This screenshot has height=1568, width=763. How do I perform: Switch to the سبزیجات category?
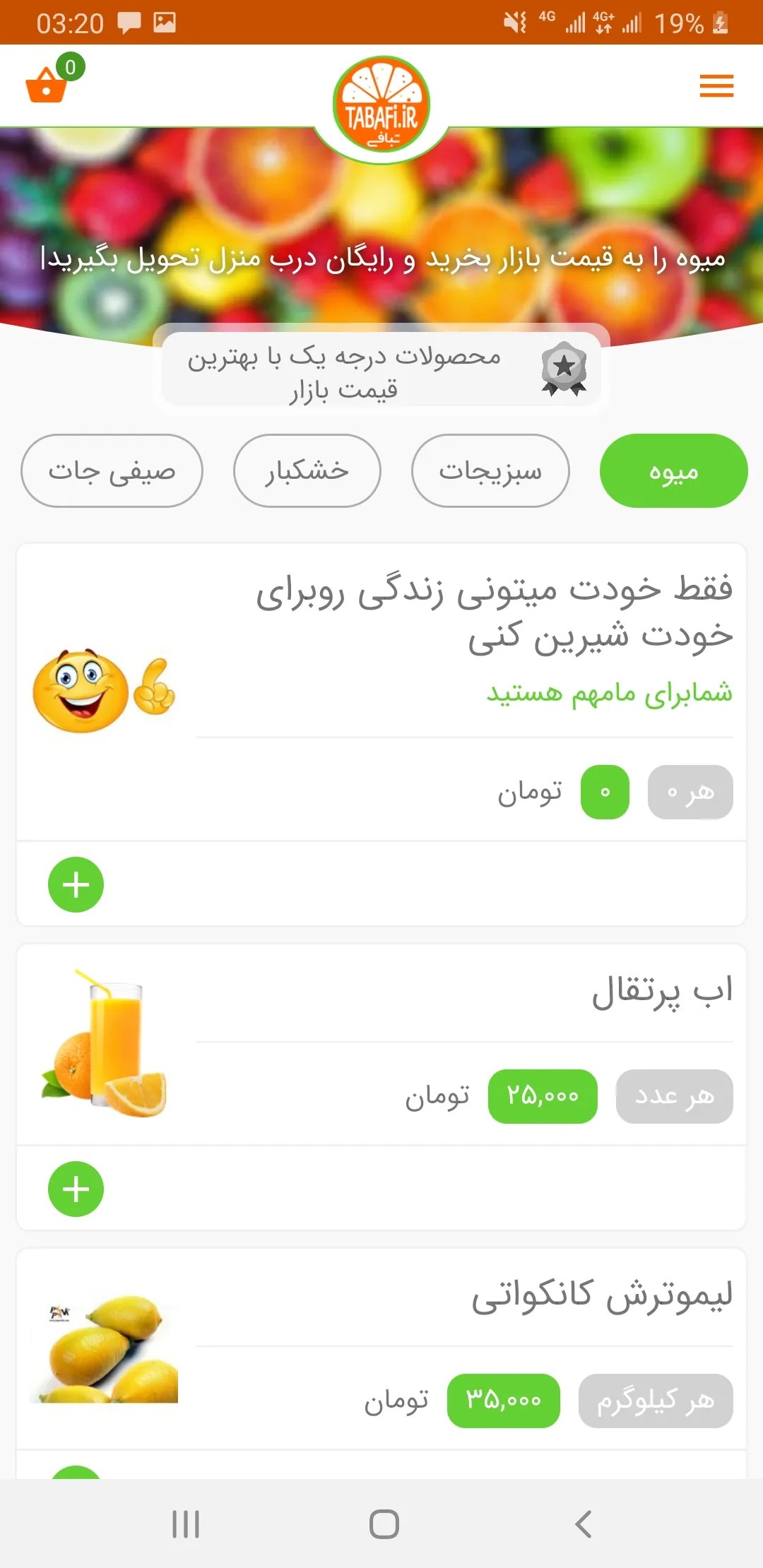(x=490, y=471)
